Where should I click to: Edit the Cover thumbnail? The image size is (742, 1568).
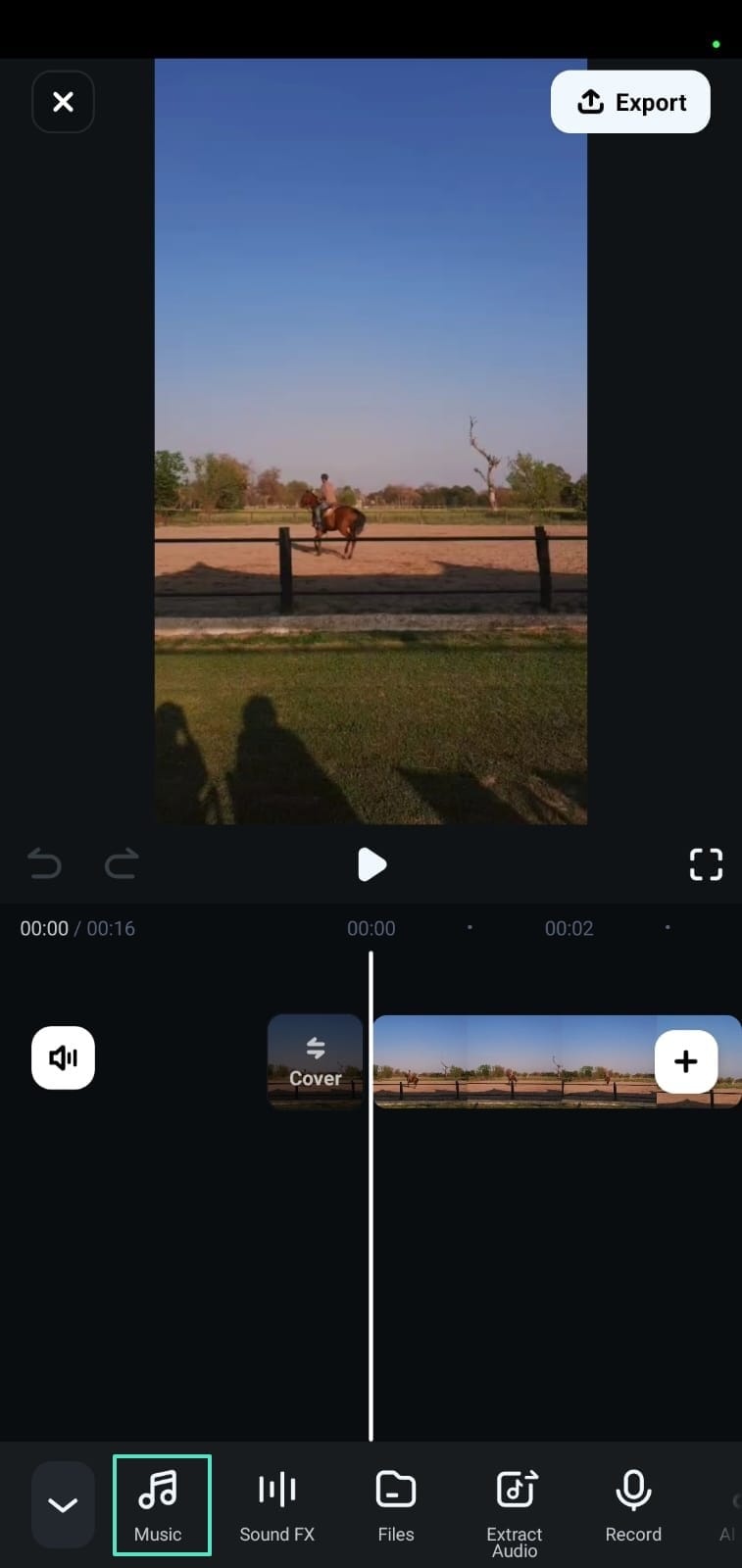(315, 1061)
